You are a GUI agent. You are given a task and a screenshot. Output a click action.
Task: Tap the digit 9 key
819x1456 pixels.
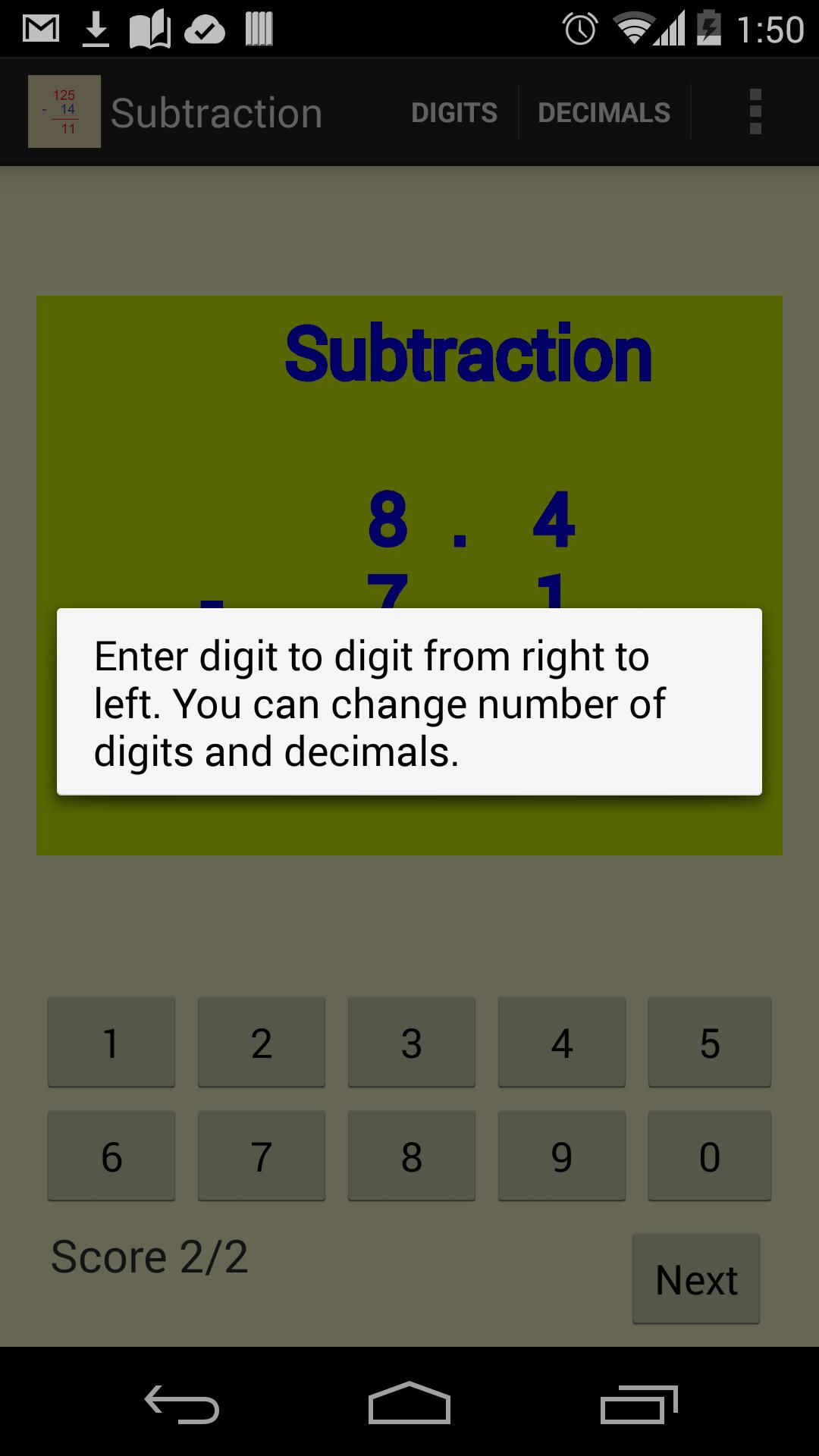(561, 1156)
